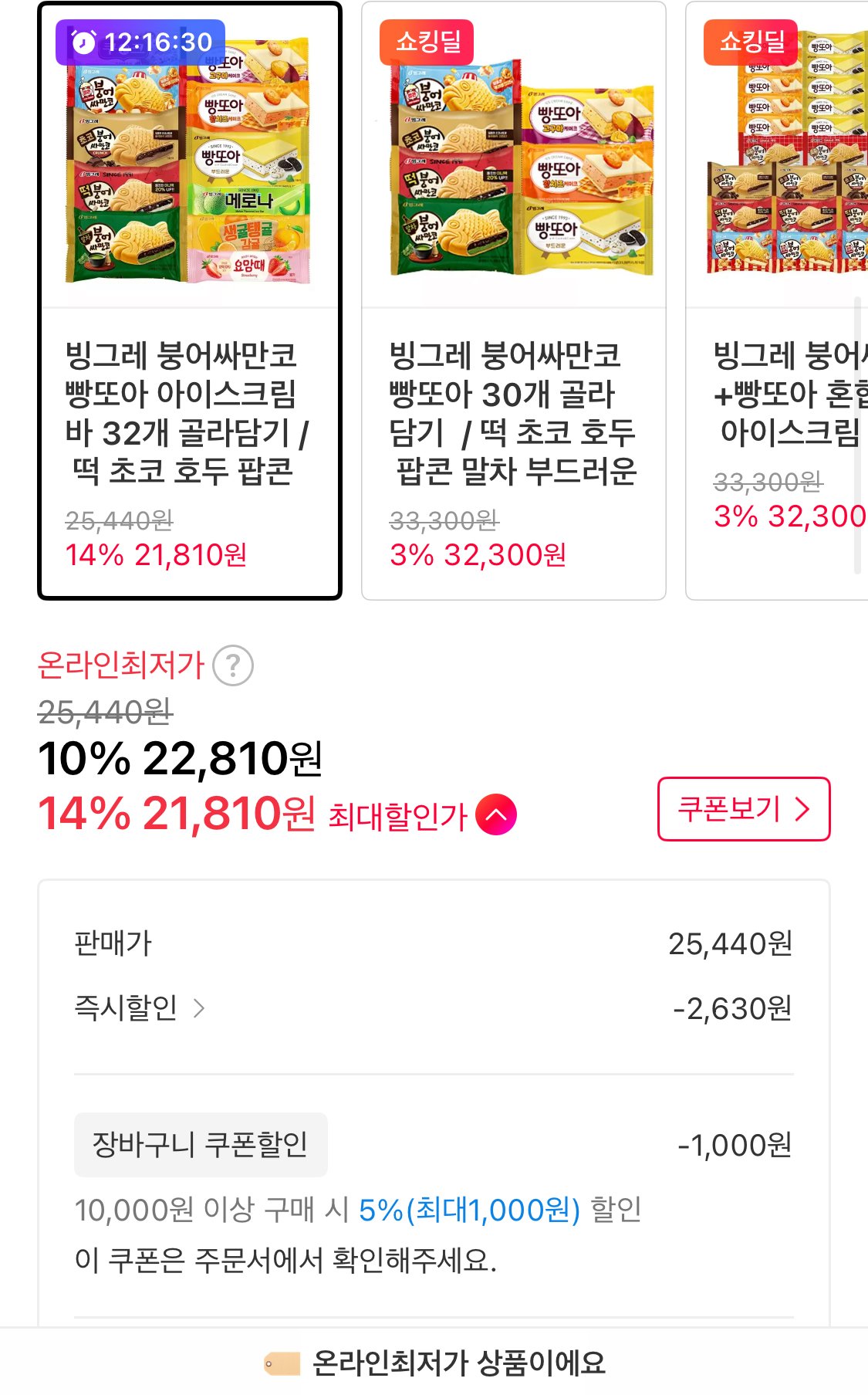Select the first product thumbnail image

tap(187, 166)
